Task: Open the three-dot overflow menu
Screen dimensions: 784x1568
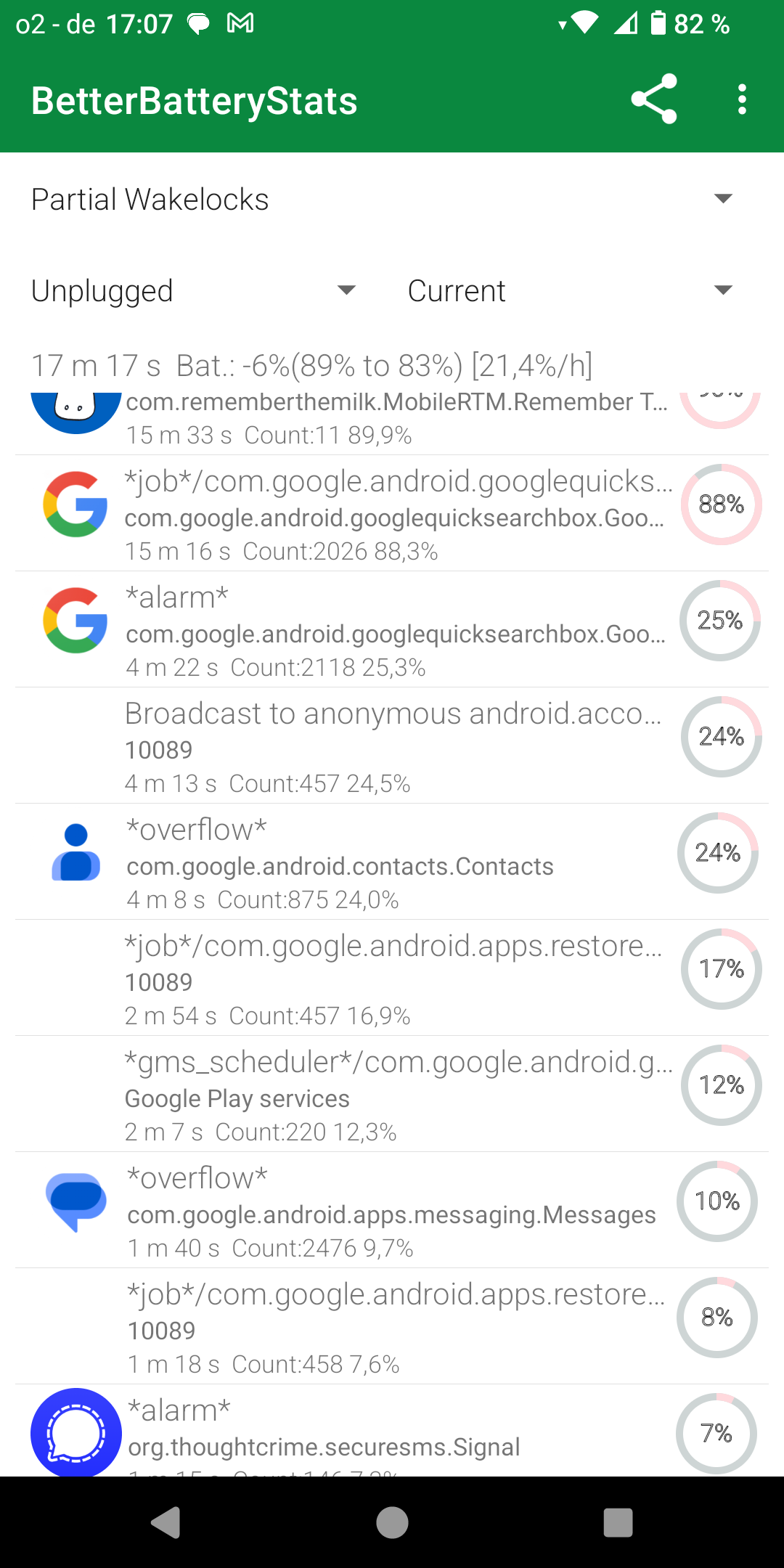Action: pyautogui.click(x=741, y=99)
